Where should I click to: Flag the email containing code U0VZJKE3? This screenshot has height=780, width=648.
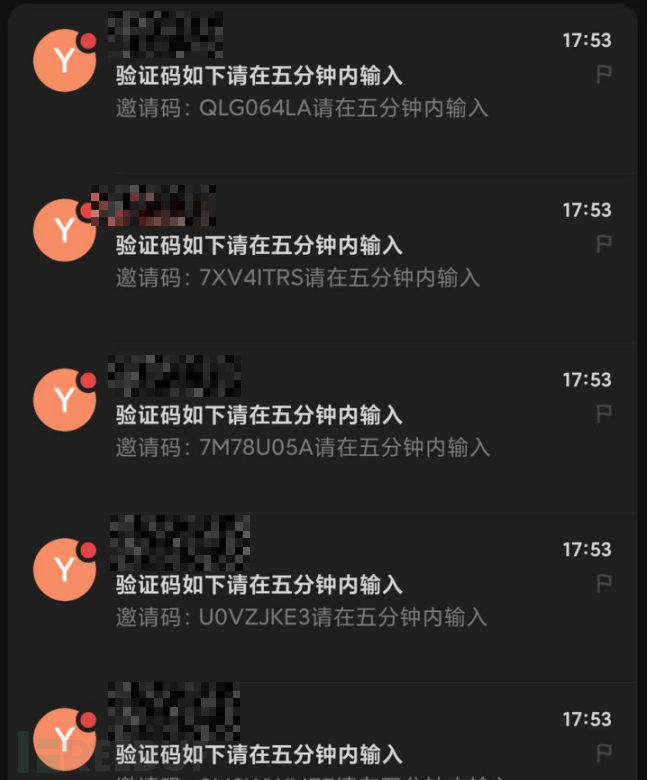(604, 583)
